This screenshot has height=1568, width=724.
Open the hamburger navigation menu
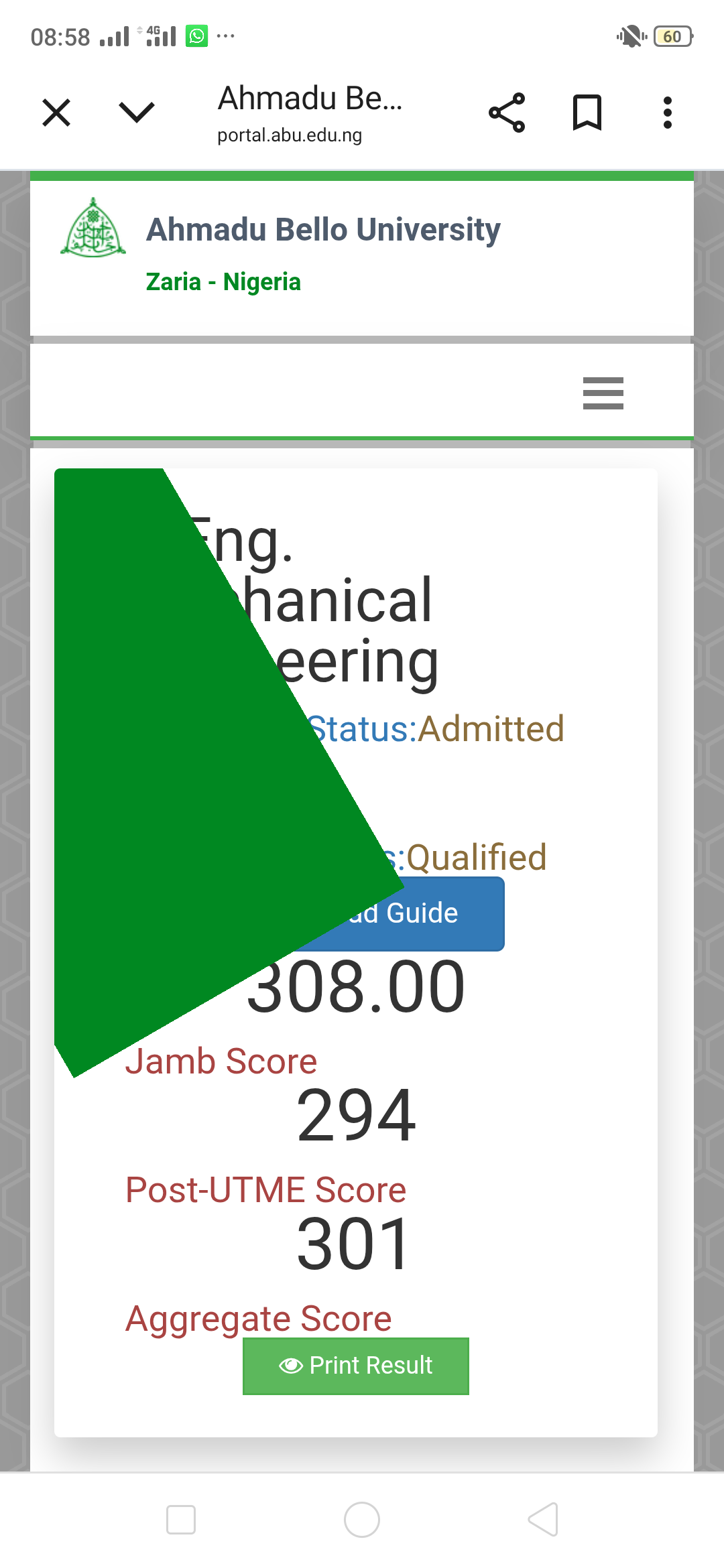[603, 393]
